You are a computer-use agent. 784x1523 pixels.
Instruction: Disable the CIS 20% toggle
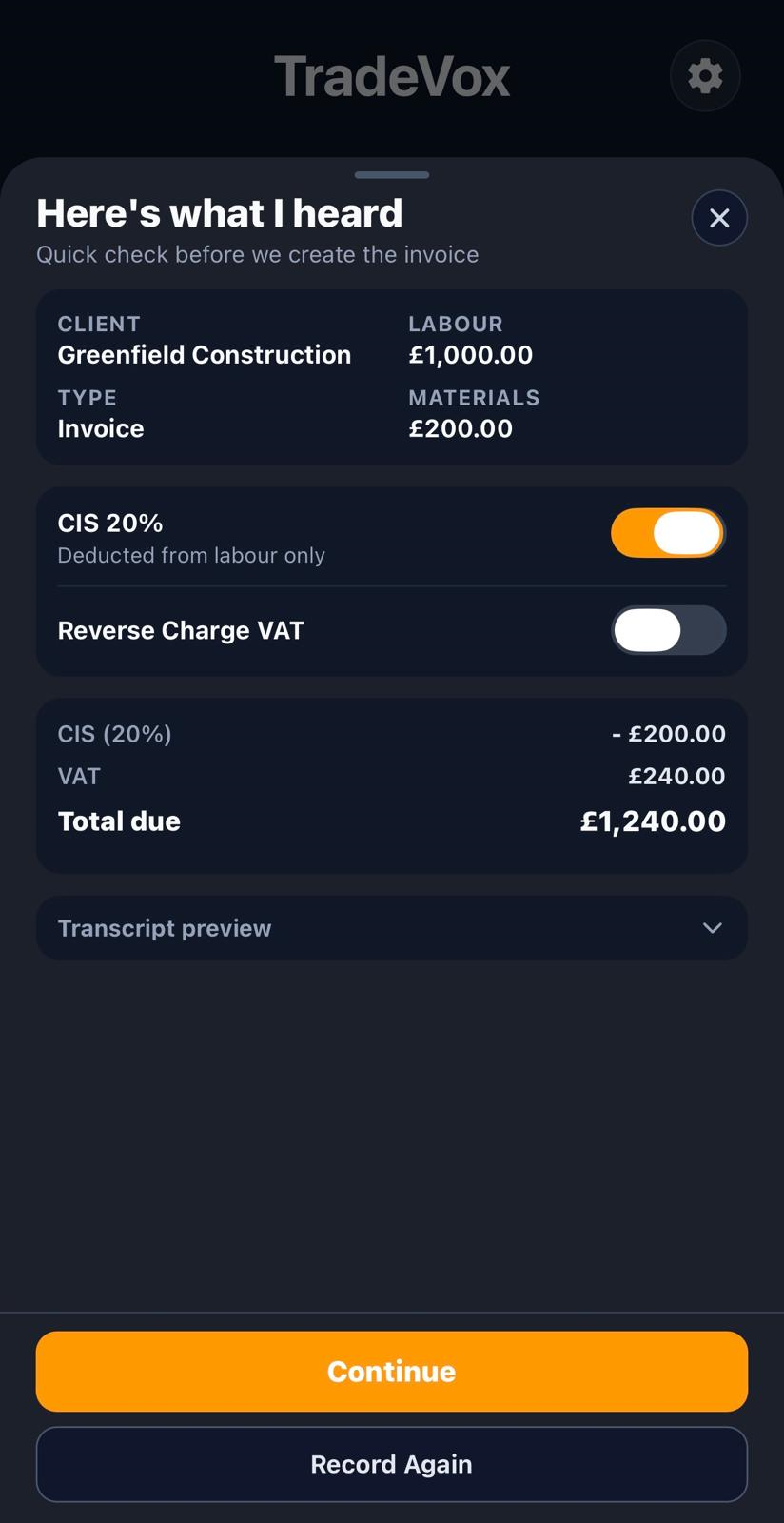click(x=668, y=533)
